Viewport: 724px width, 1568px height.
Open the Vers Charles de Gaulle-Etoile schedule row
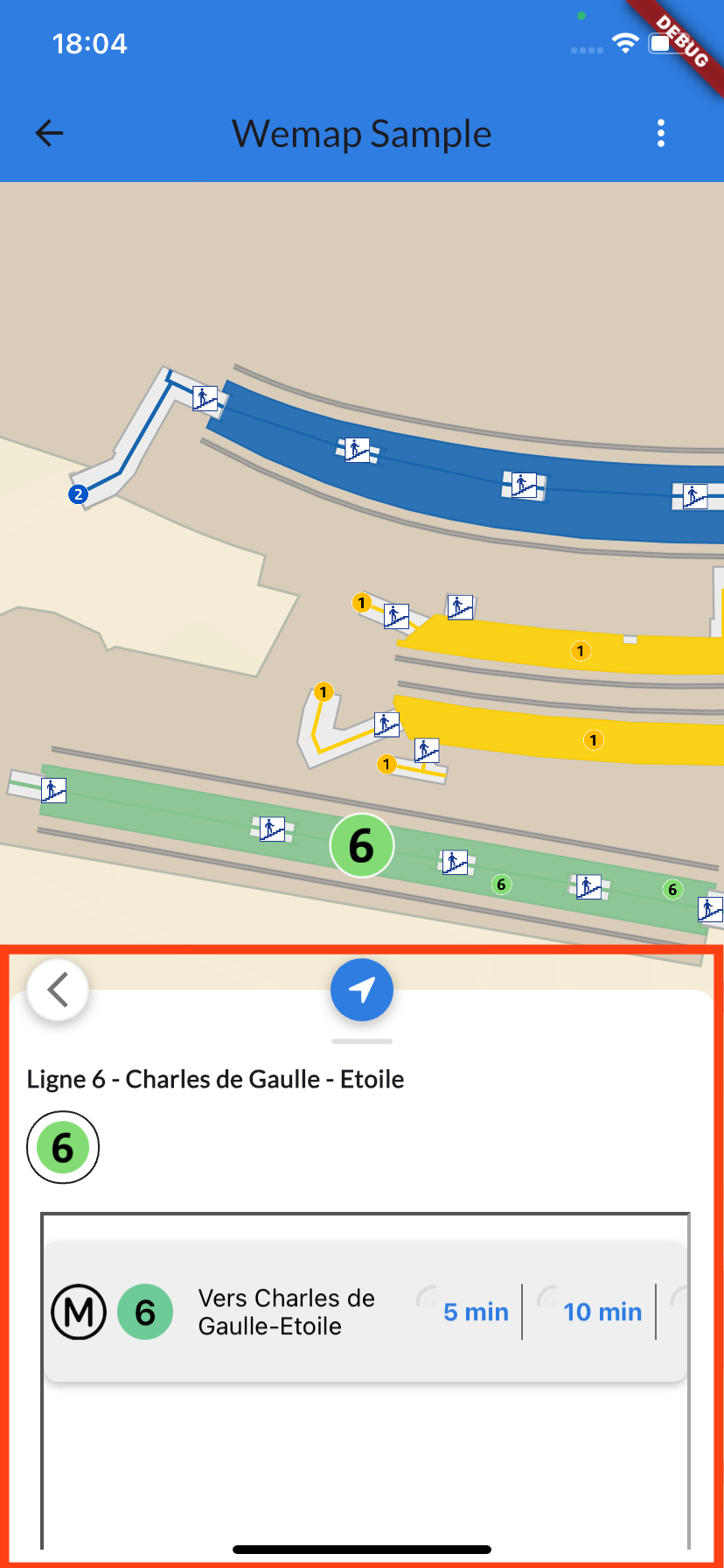364,1312
